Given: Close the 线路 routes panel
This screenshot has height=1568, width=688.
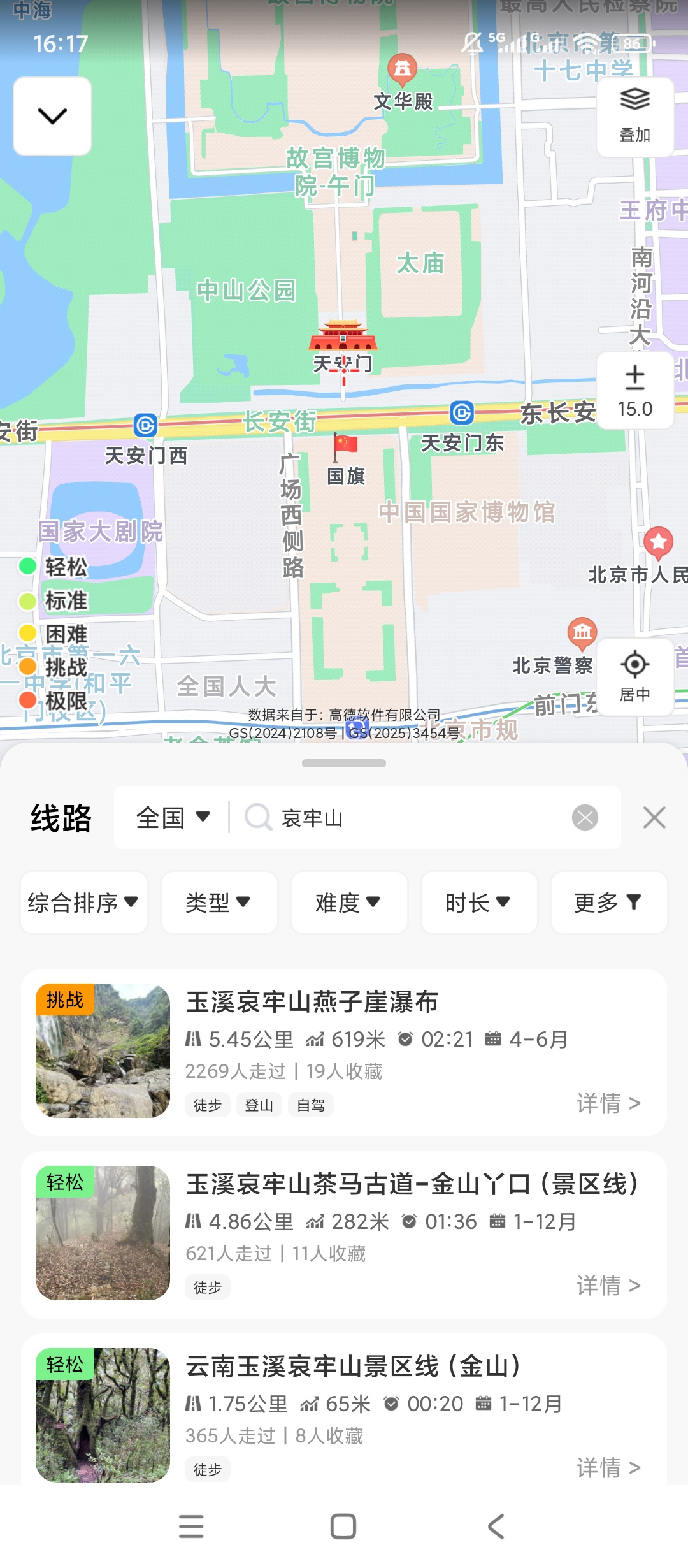Looking at the screenshot, I should click(654, 817).
